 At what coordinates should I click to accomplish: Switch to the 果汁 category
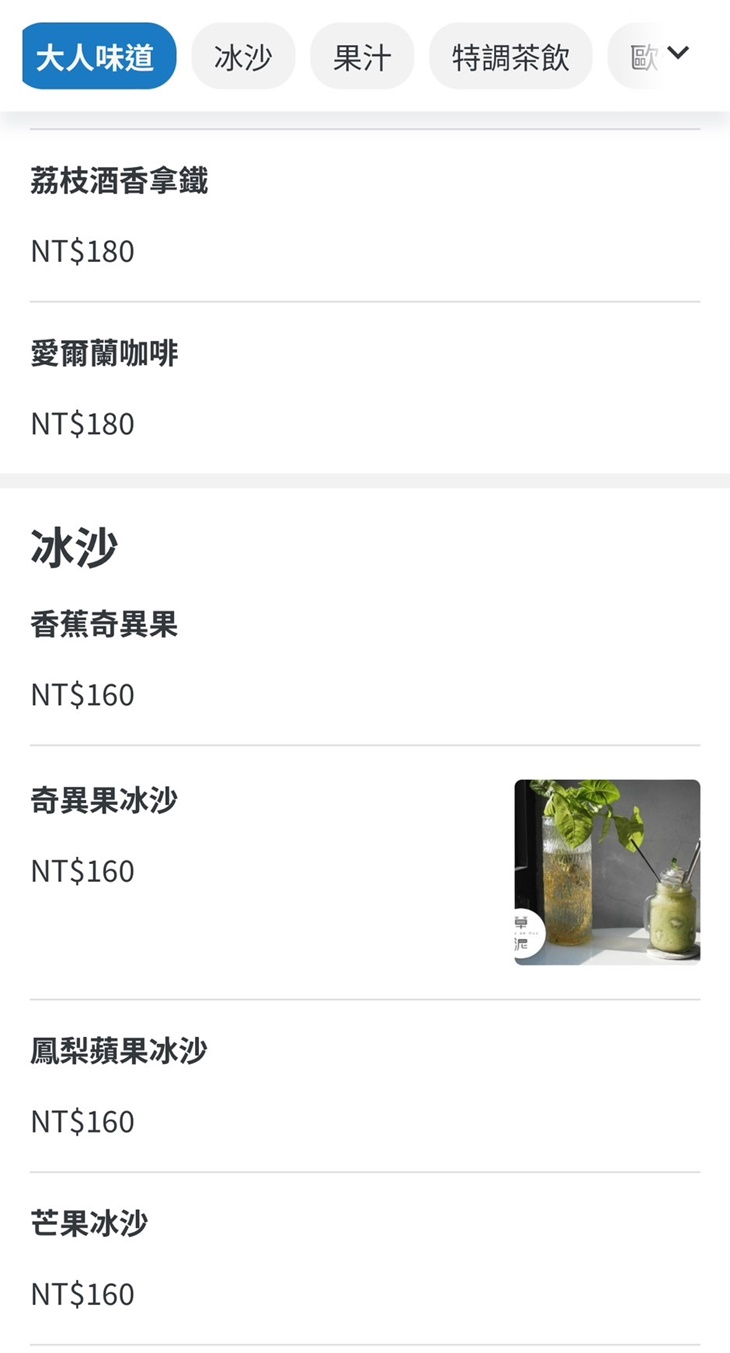(362, 55)
